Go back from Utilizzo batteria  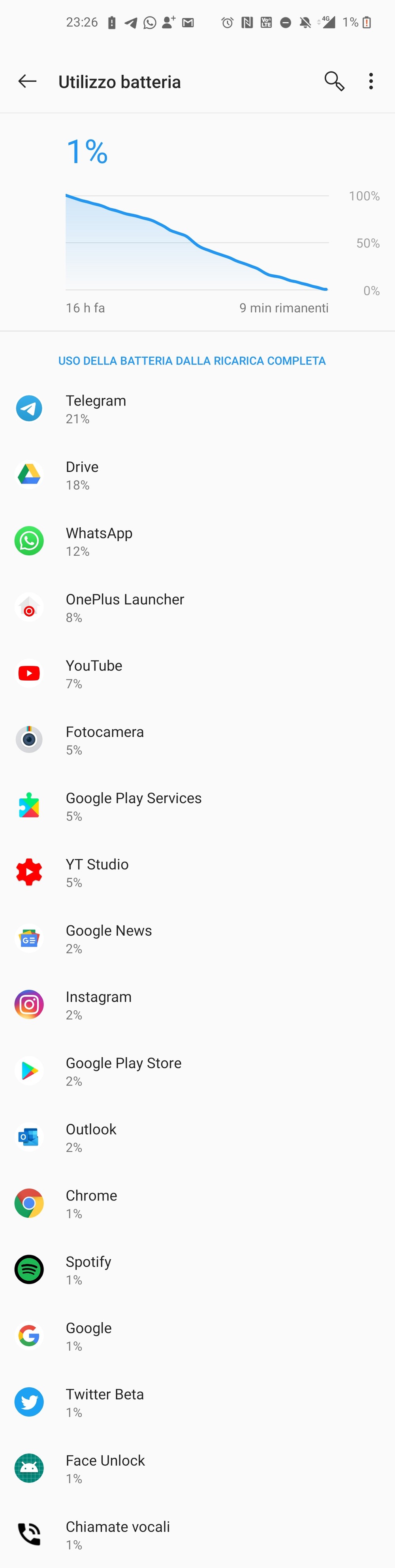[27, 81]
